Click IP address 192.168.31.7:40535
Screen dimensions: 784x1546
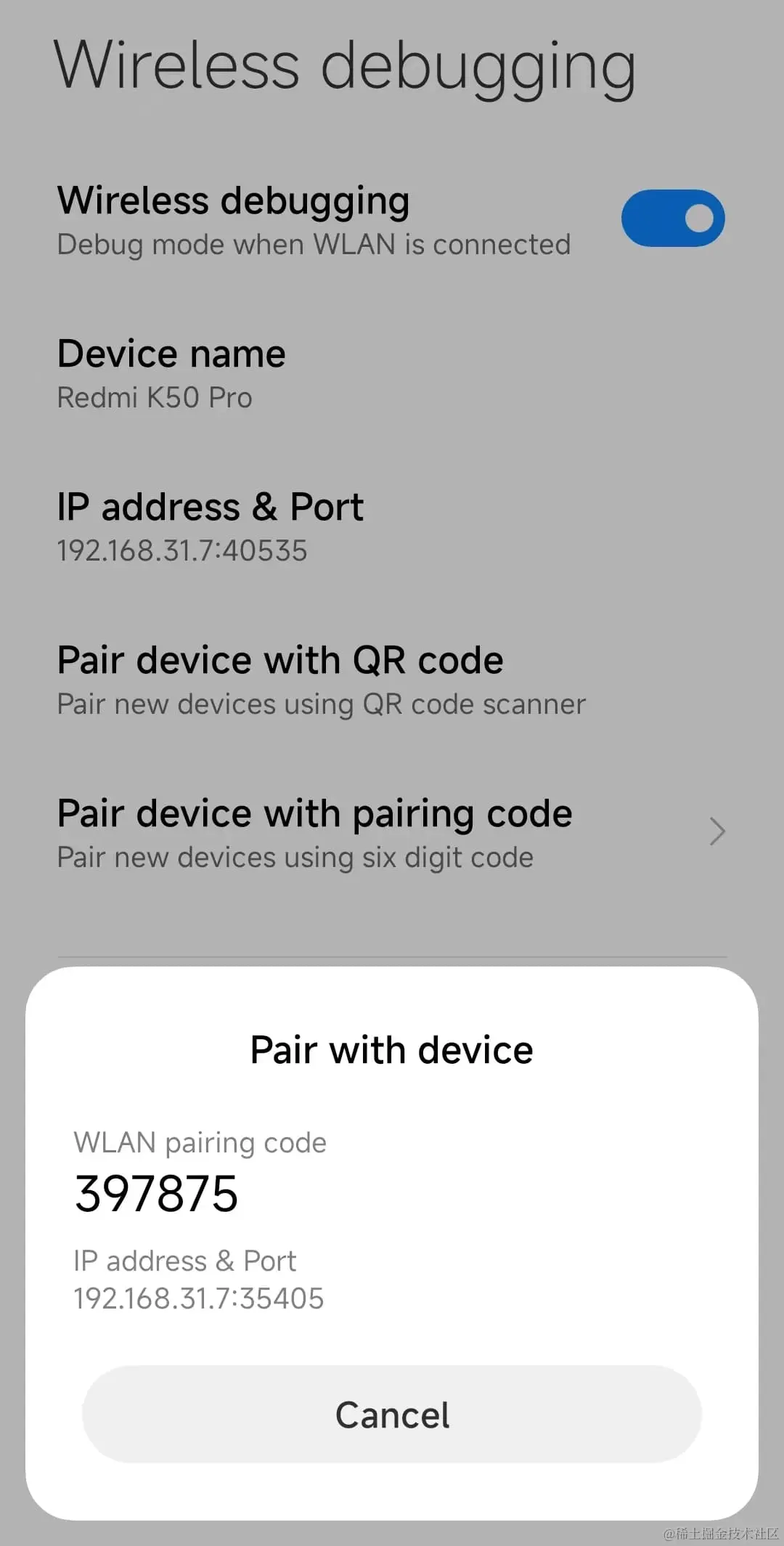click(182, 550)
